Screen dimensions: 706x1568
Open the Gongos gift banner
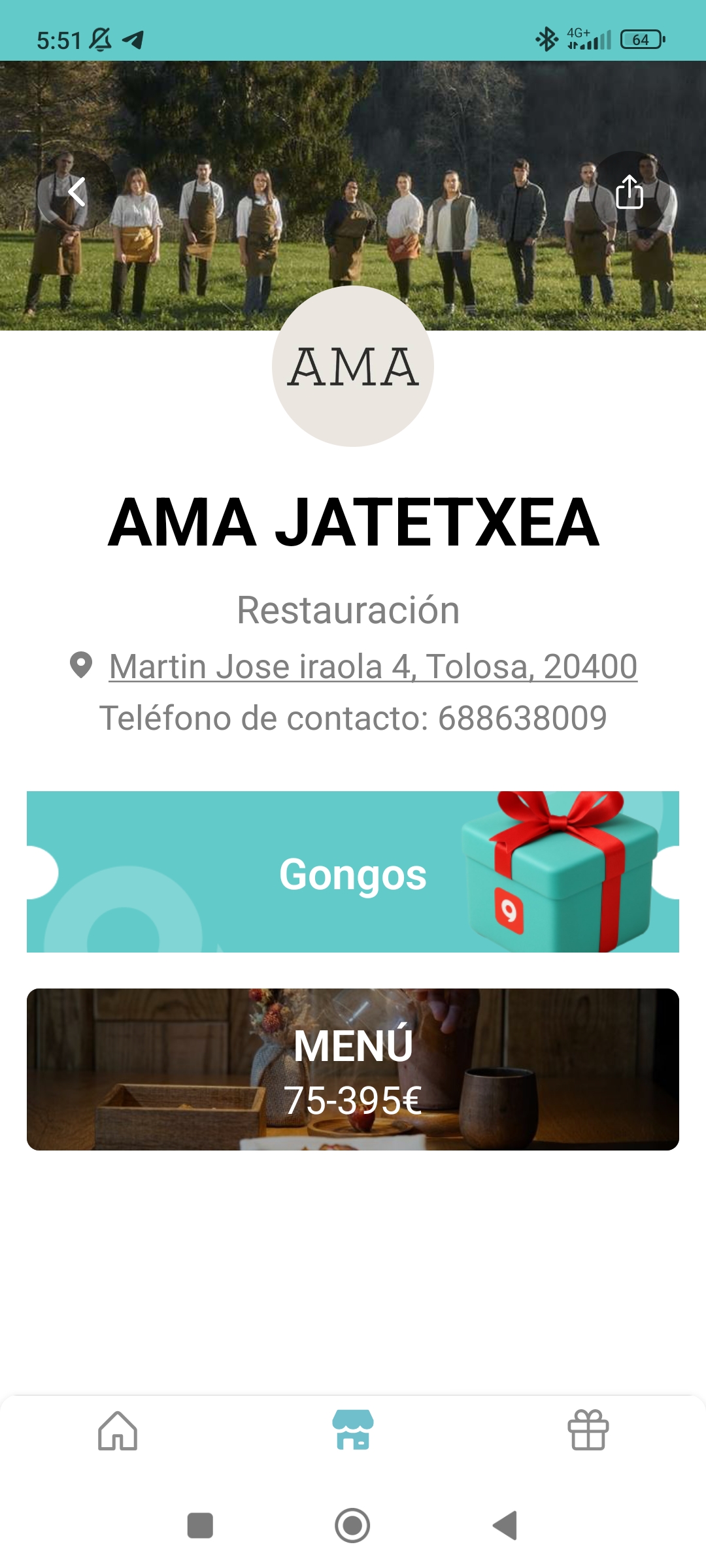point(353,872)
